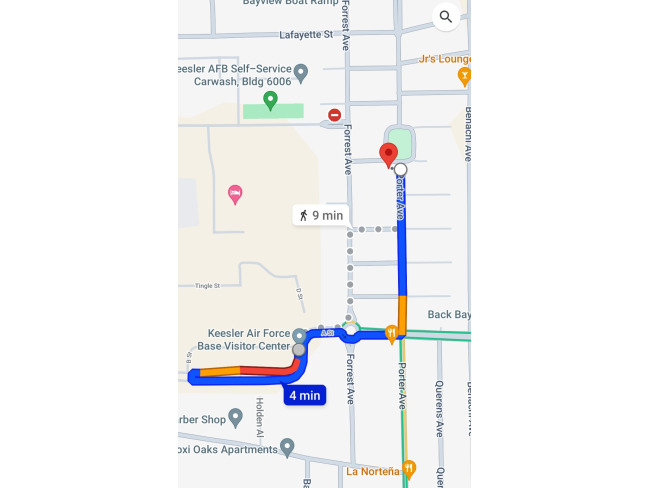650x488 pixels.
Task: Tap the red destination pin
Action: pyautogui.click(x=389, y=155)
